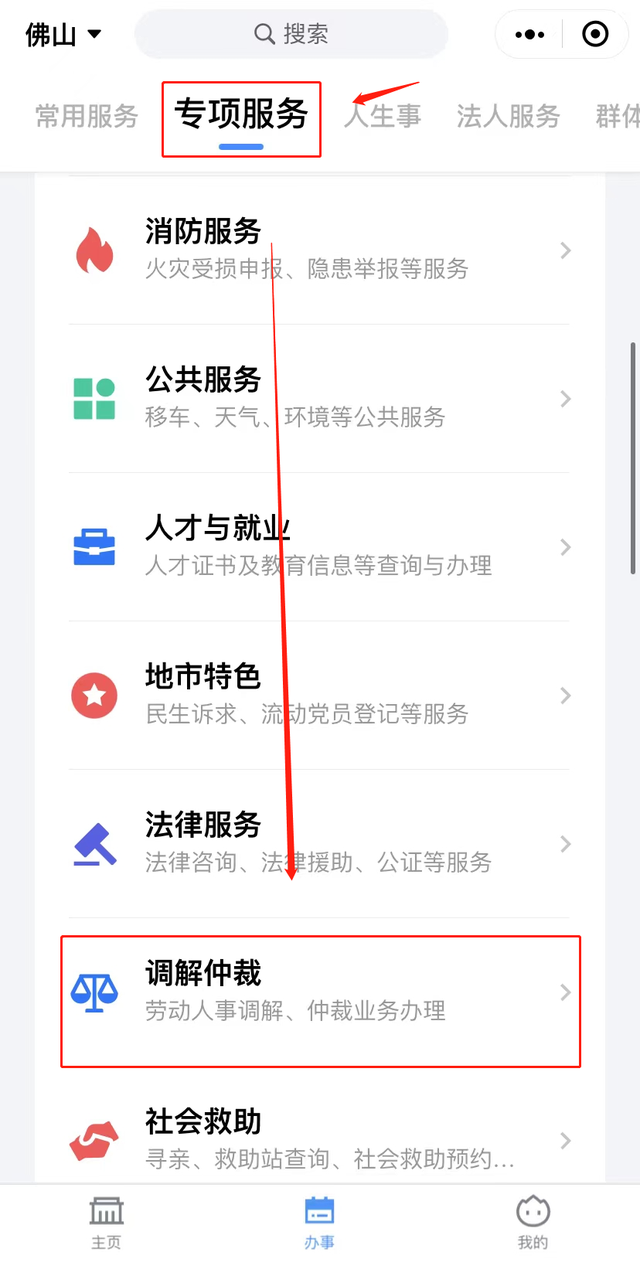Go to the 主页 bottom tab
Screen dimensions: 640x1276
pyautogui.click(x=106, y=1222)
